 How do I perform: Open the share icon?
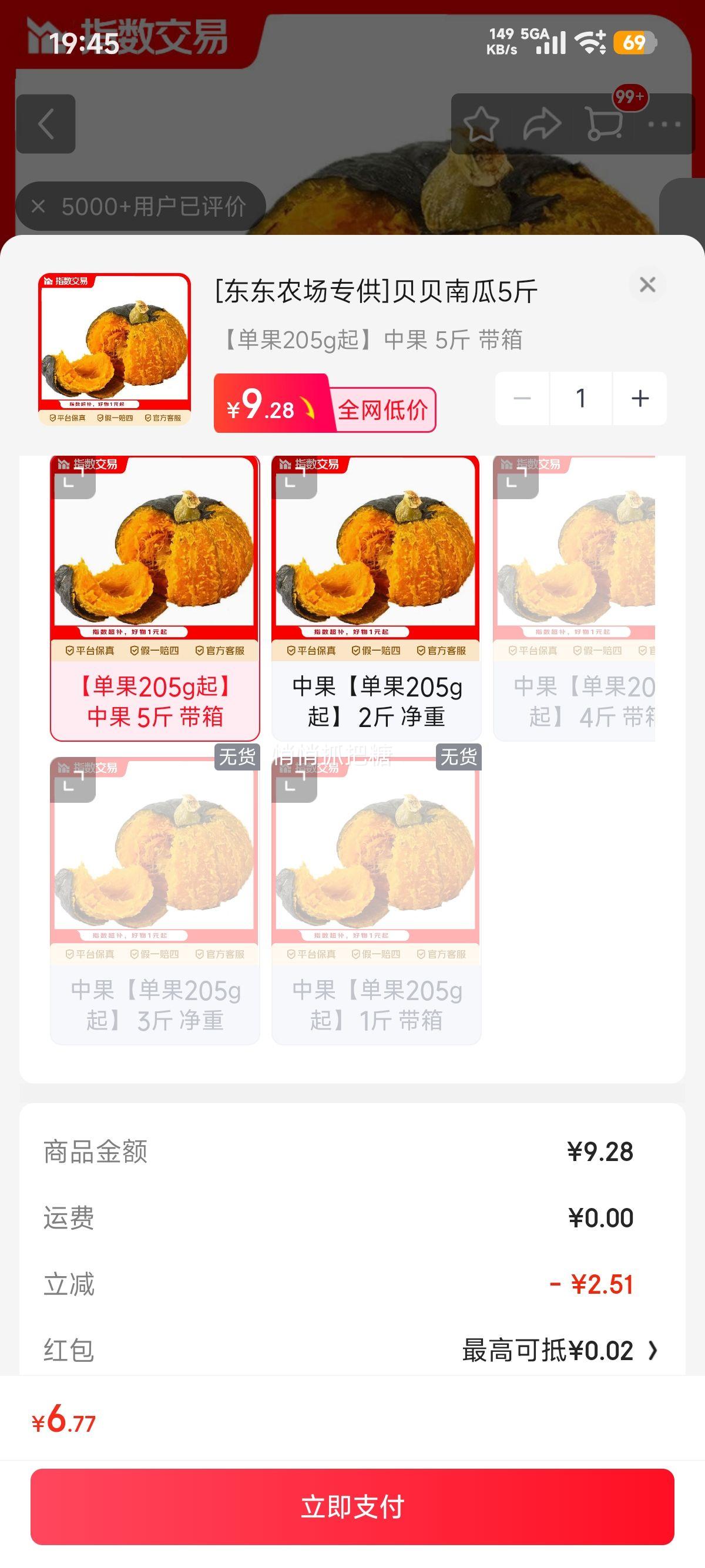pos(542,123)
